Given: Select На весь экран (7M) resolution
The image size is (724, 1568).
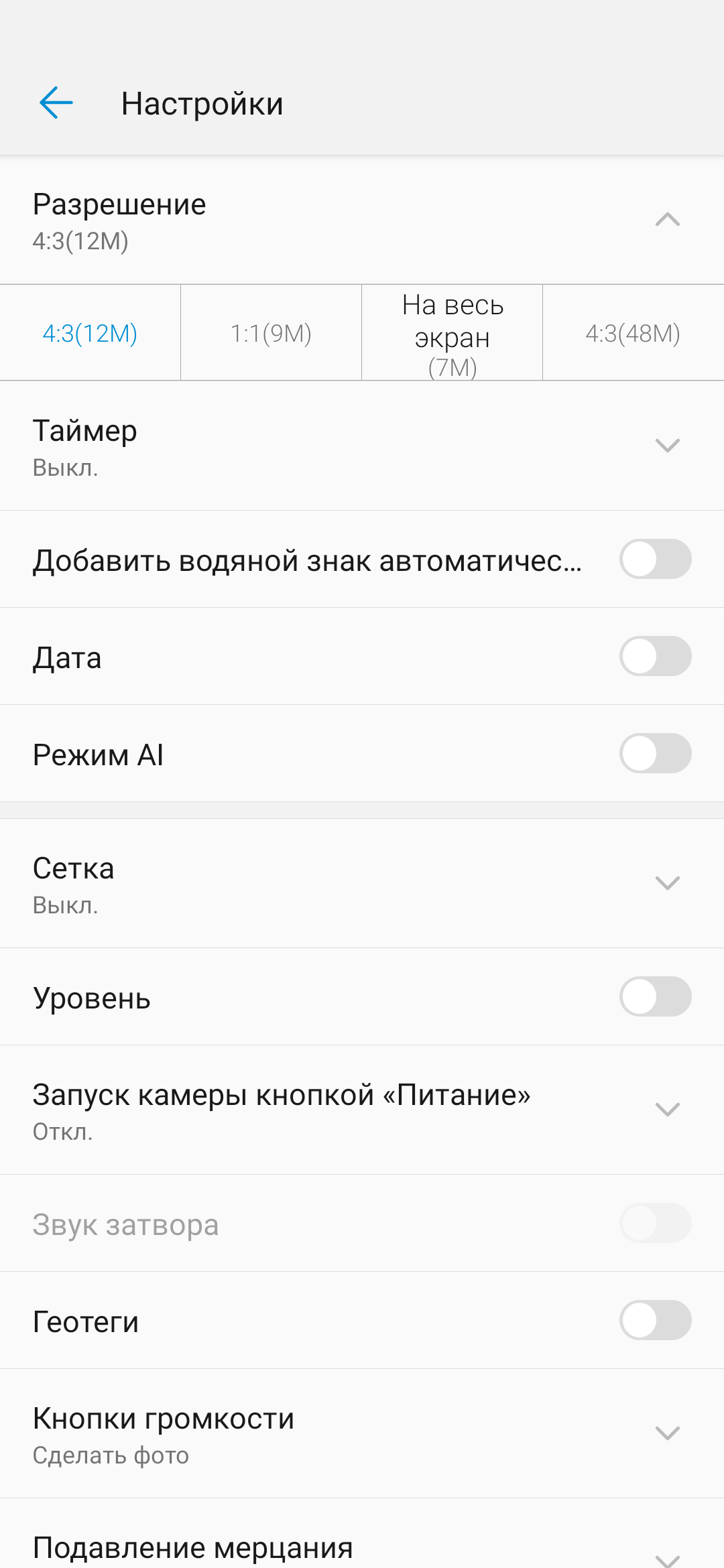Looking at the screenshot, I should 452,333.
